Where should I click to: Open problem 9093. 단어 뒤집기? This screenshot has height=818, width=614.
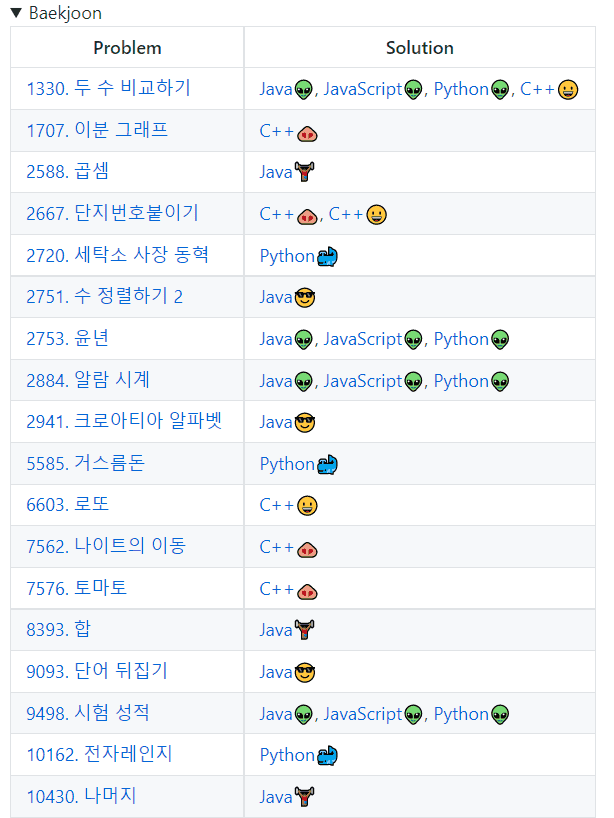pos(96,672)
